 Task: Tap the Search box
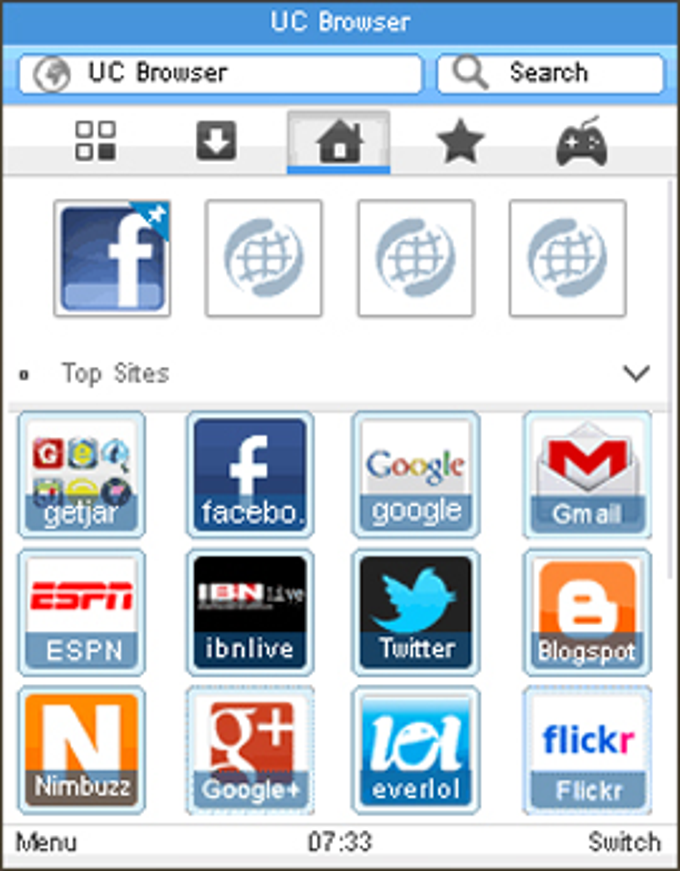point(550,74)
